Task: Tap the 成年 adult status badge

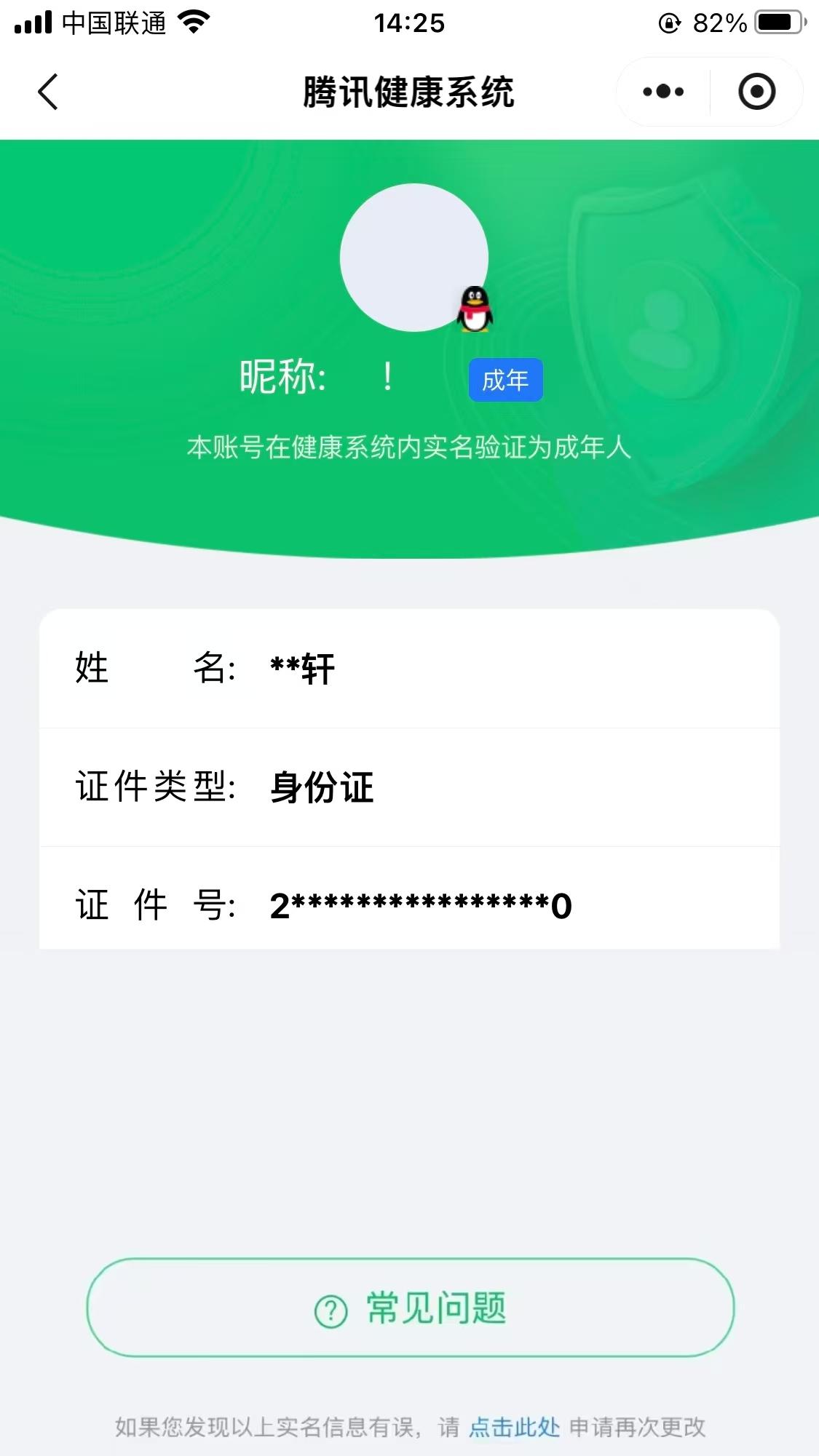Action: (x=506, y=379)
